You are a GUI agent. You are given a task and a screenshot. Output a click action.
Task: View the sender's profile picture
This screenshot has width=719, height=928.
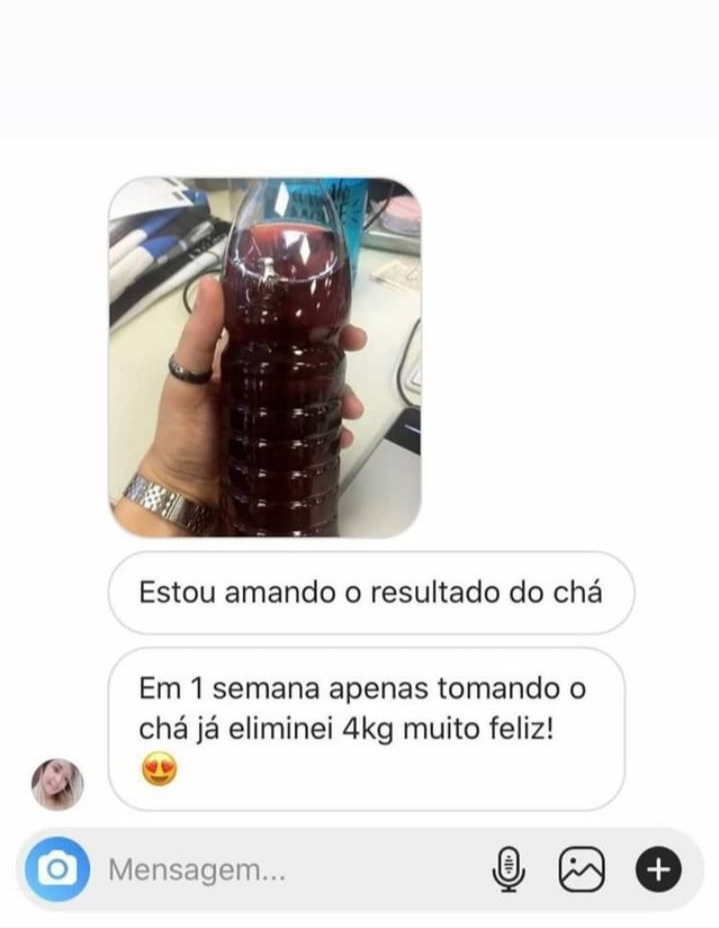pos(57,783)
